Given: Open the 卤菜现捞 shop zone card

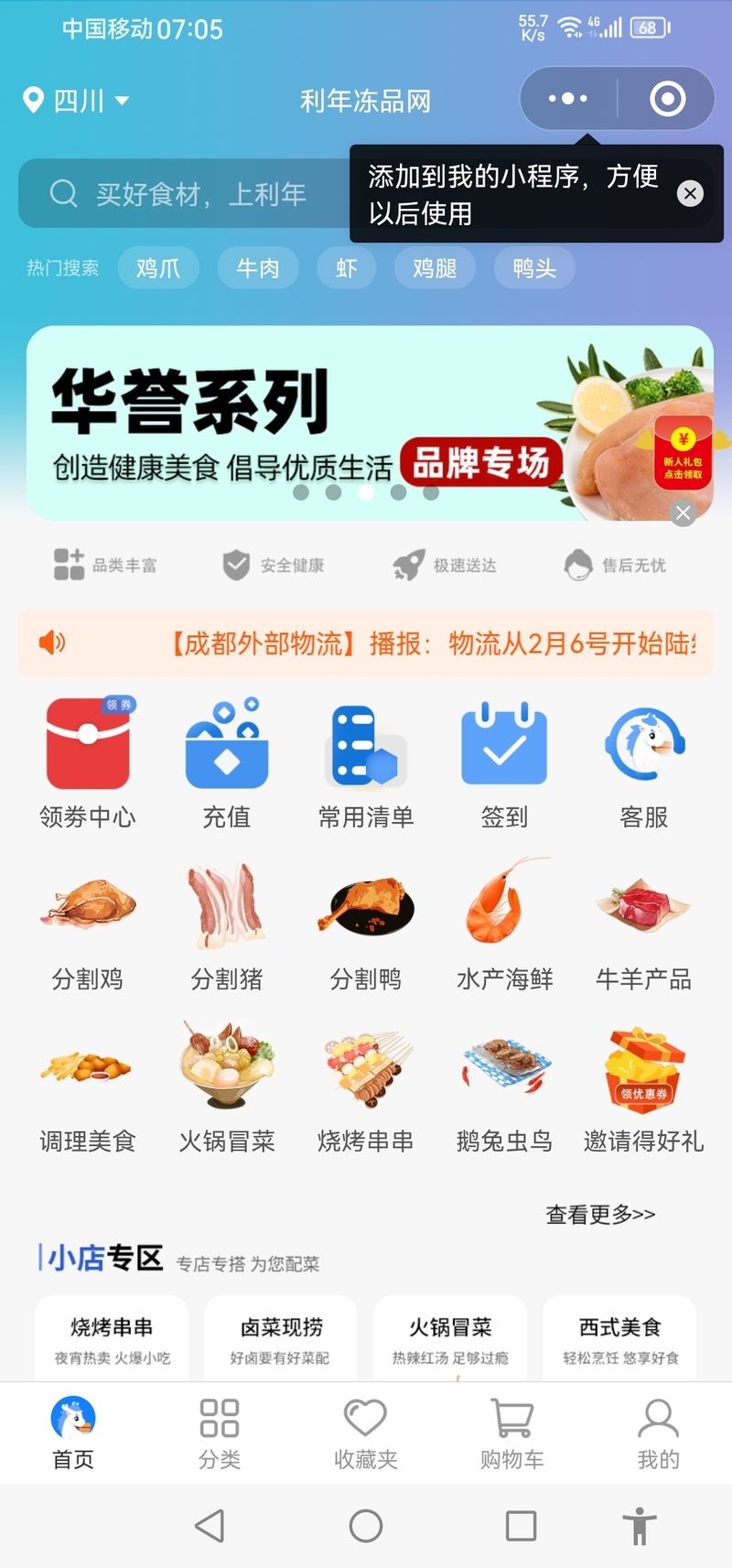Looking at the screenshot, I should point(281,1338).
